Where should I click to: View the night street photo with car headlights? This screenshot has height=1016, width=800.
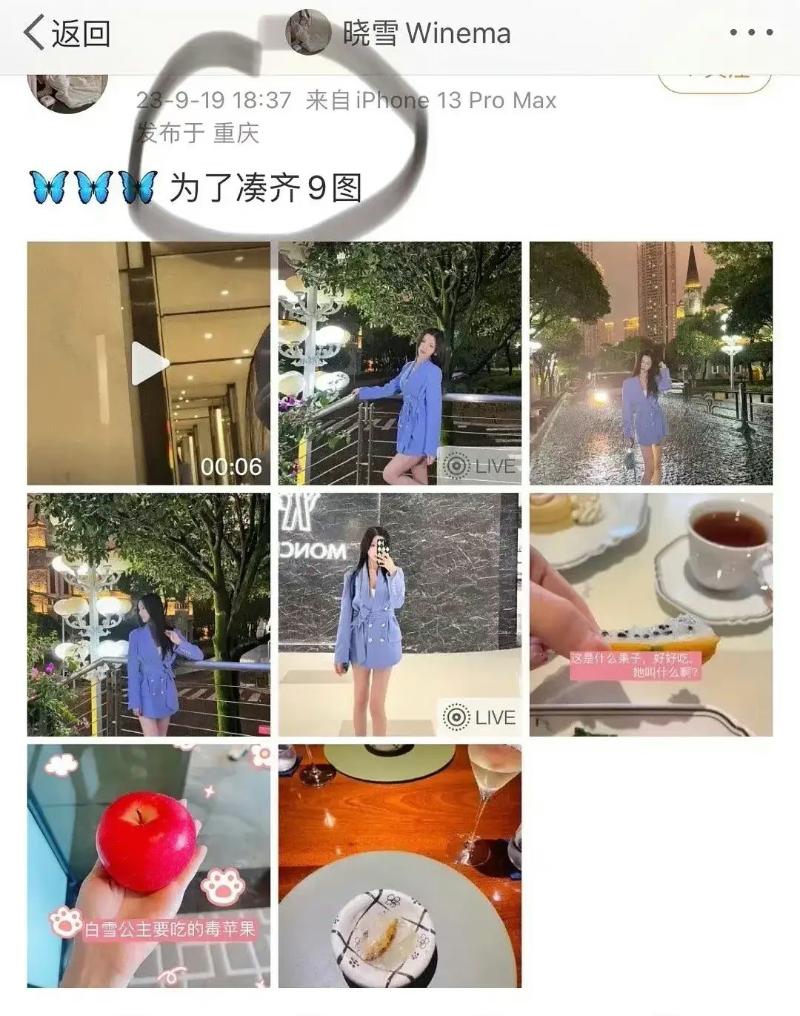[651, 363]
